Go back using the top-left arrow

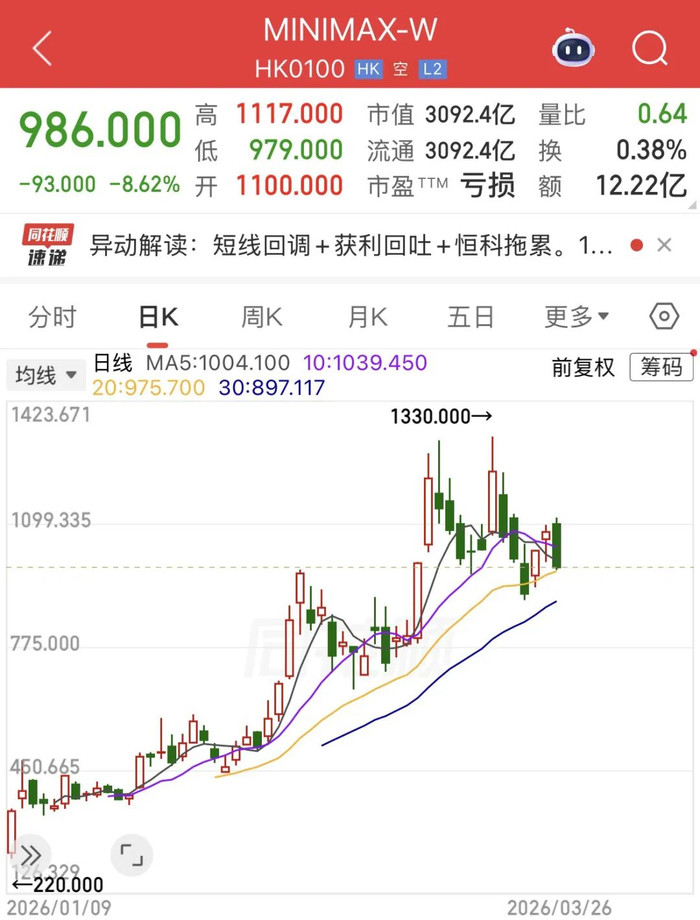(42, 48)
